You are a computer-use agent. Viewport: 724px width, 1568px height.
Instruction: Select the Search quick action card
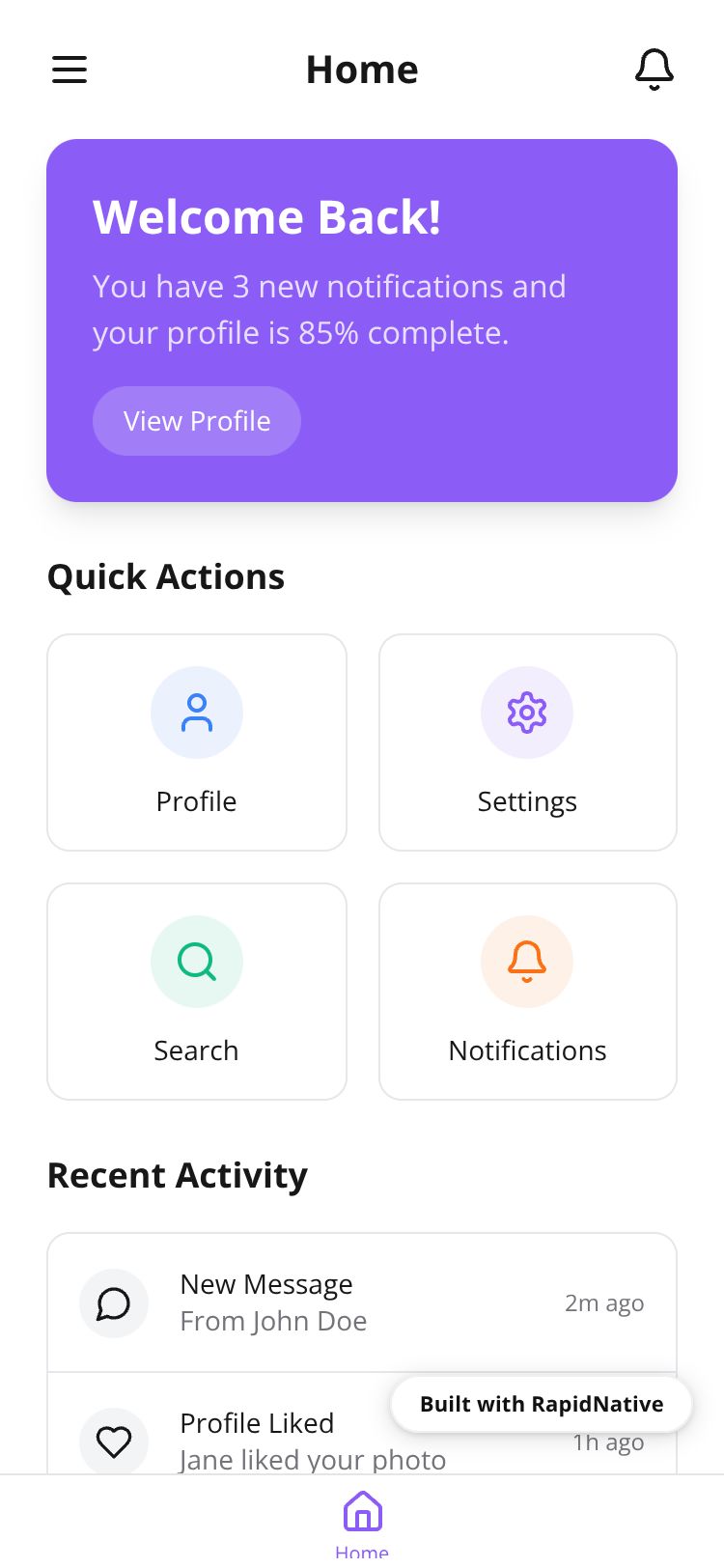click(x=197, y=991)
